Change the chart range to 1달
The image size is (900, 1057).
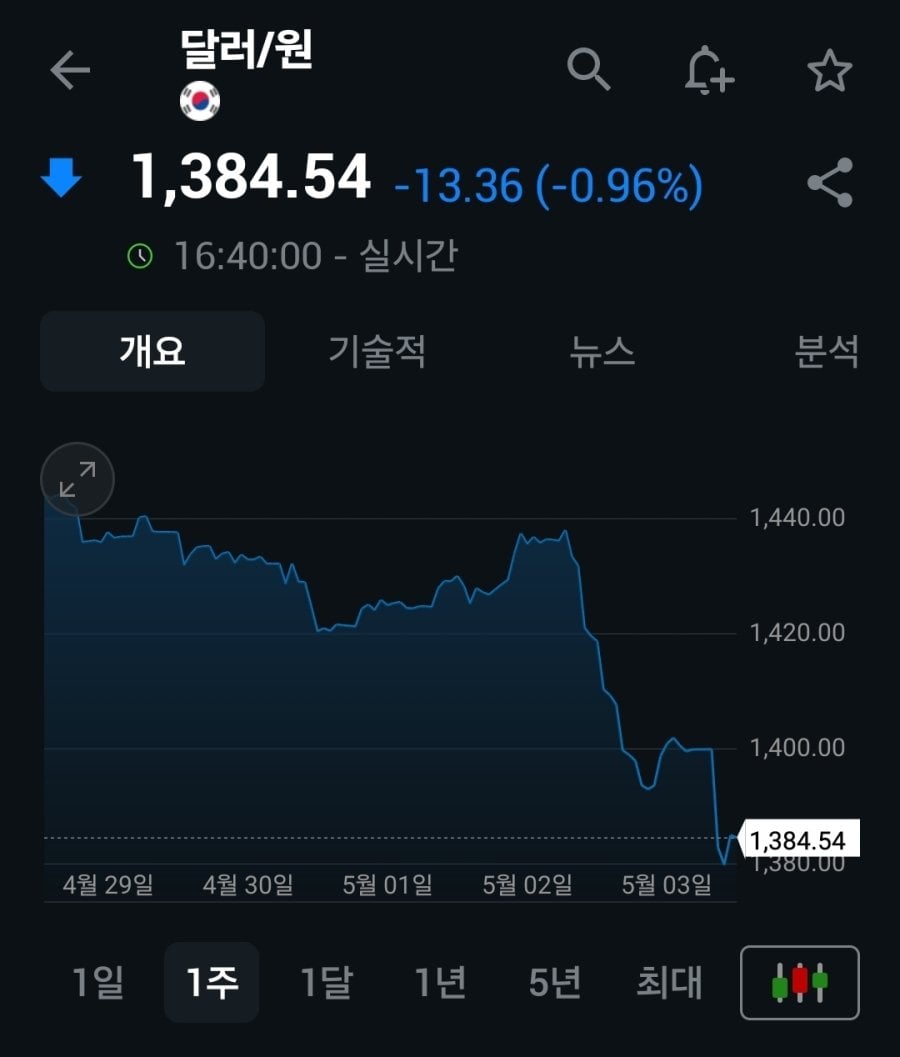(327, 982)
